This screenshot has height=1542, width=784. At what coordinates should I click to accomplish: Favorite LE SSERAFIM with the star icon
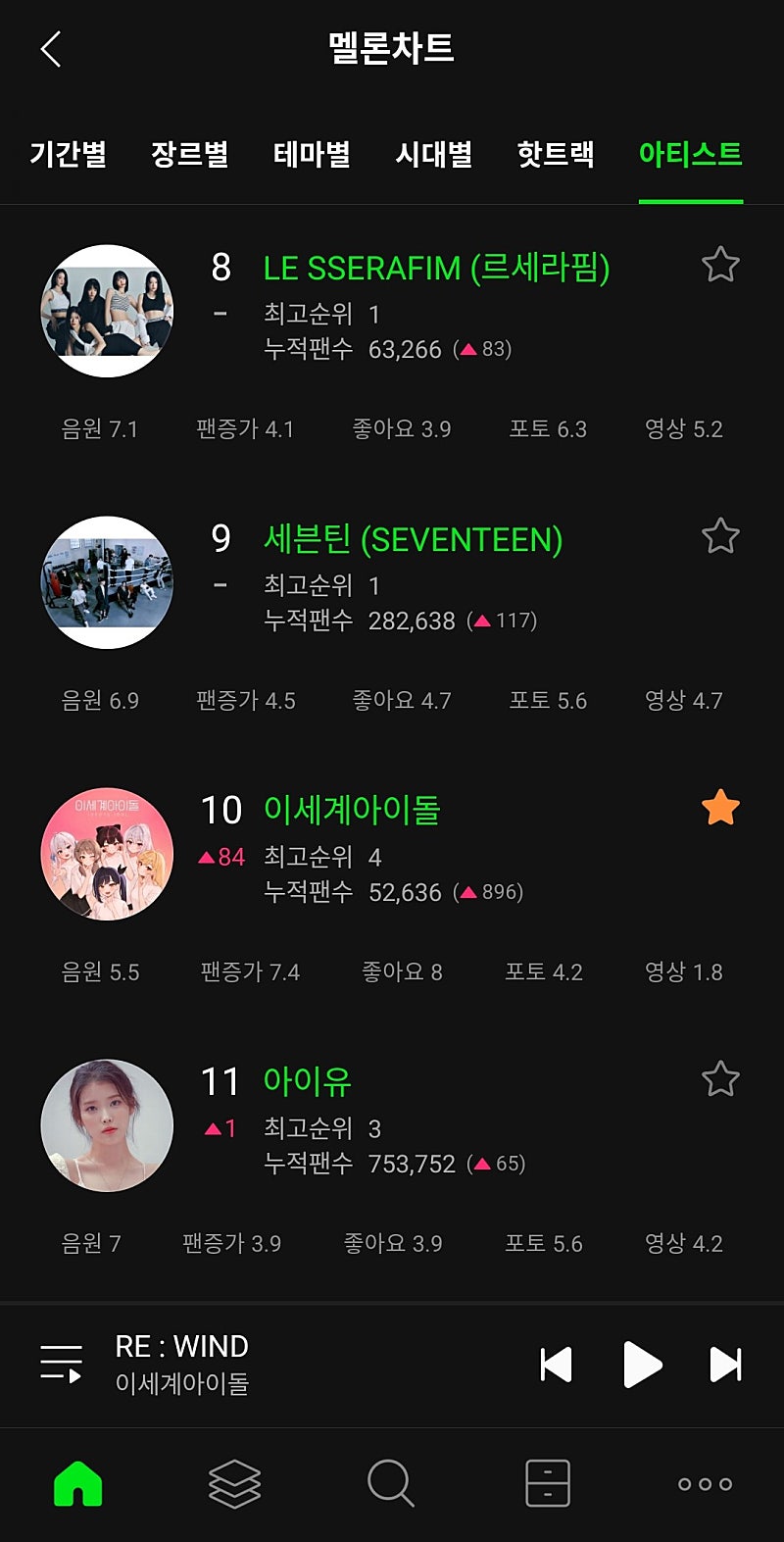point(720,265)
